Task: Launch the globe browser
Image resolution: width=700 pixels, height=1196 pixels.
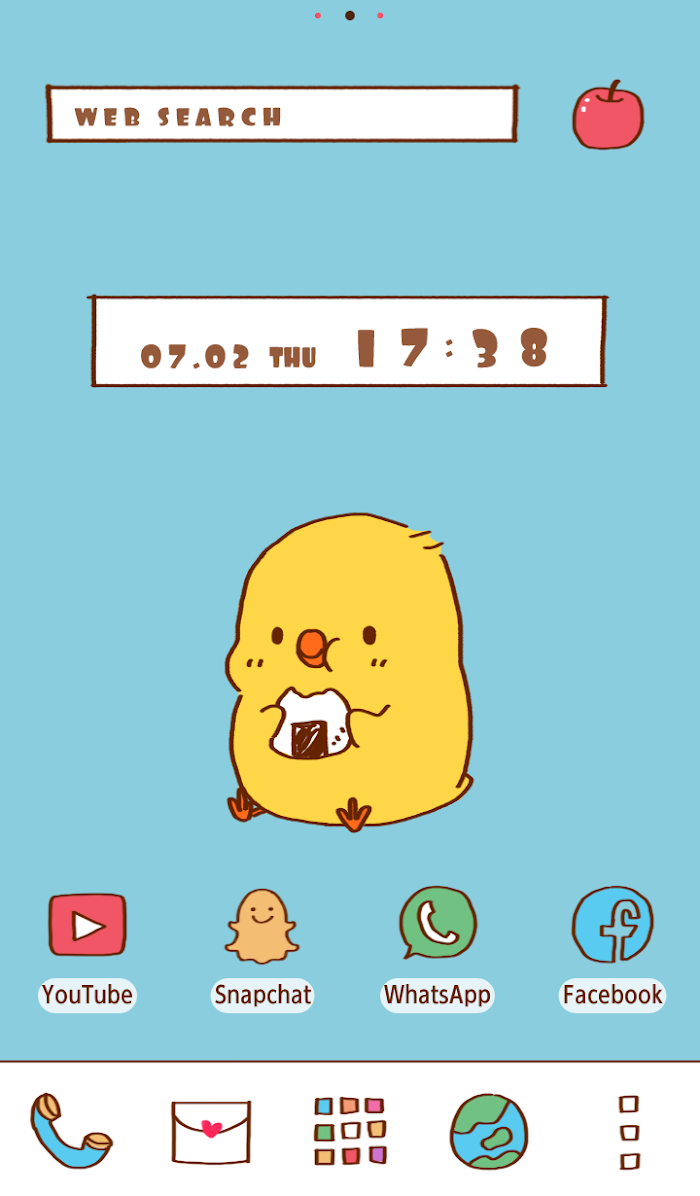Action: click(x=489, y=1131)
